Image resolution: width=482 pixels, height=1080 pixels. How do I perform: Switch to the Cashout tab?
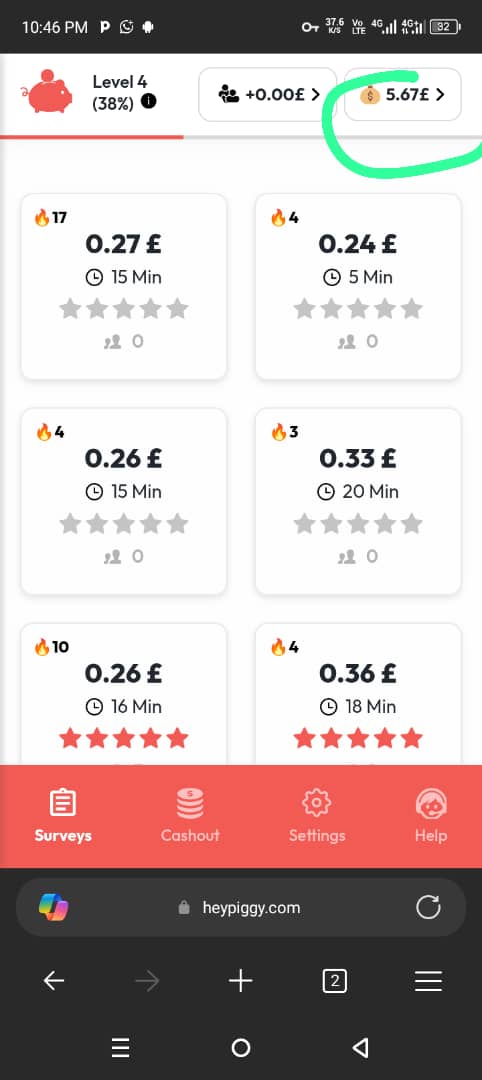click(x=190, y=816)
